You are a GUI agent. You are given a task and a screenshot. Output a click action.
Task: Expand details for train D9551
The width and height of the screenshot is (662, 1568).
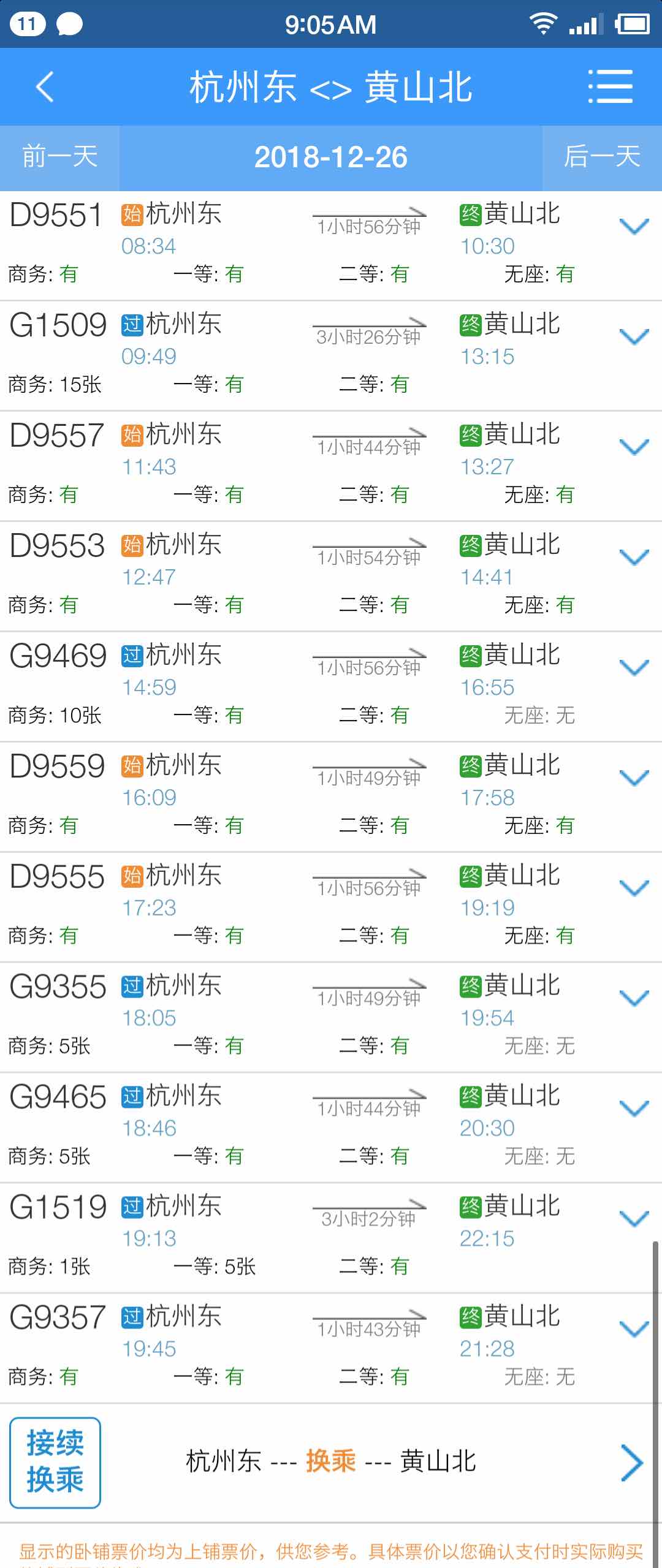coord(634,227)
